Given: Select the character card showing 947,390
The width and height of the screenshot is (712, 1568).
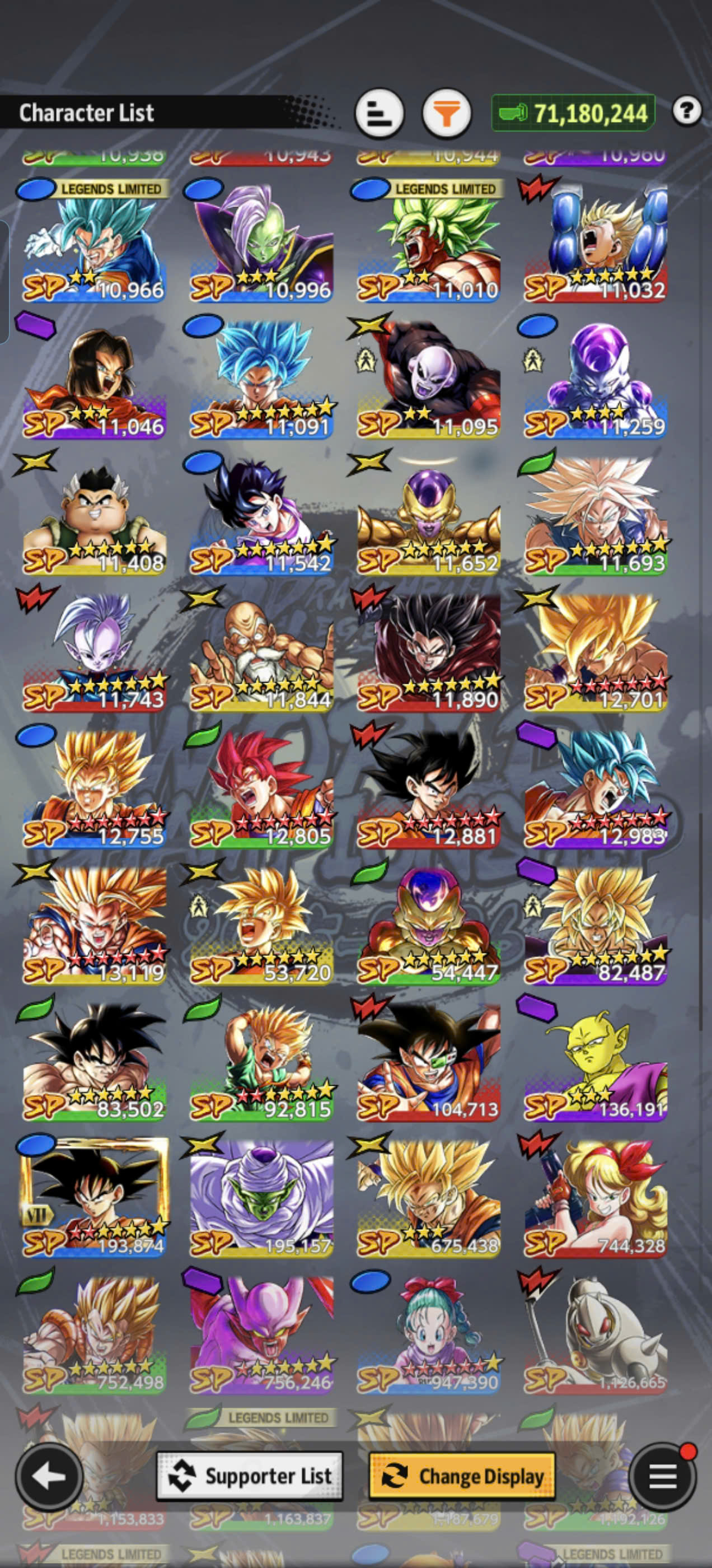Looking at the screenshot, I should (x=428, y=1334).
